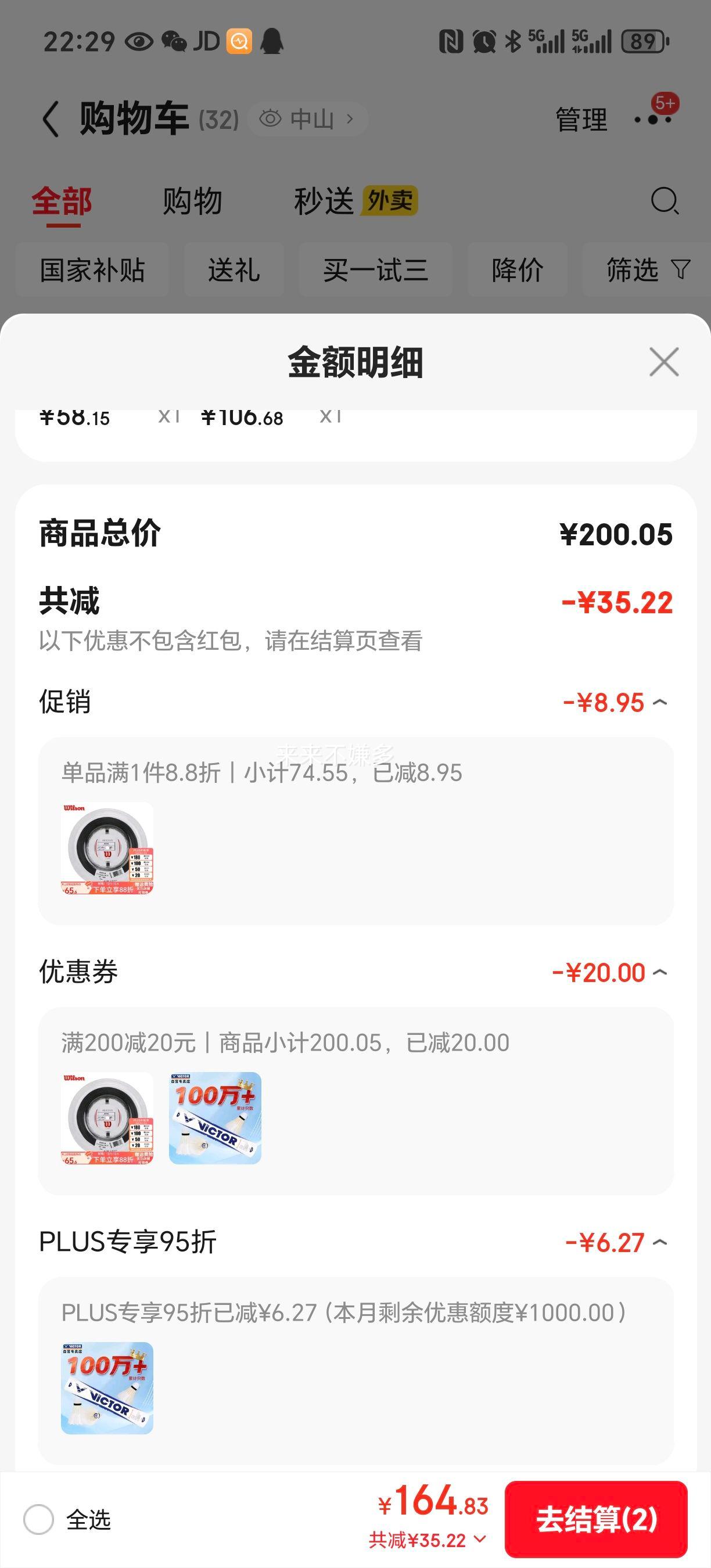The height and width of the screenshot is (1568, 711).
Task: Open the Wilson item under 促销
Action: click(x=107, y=848)
